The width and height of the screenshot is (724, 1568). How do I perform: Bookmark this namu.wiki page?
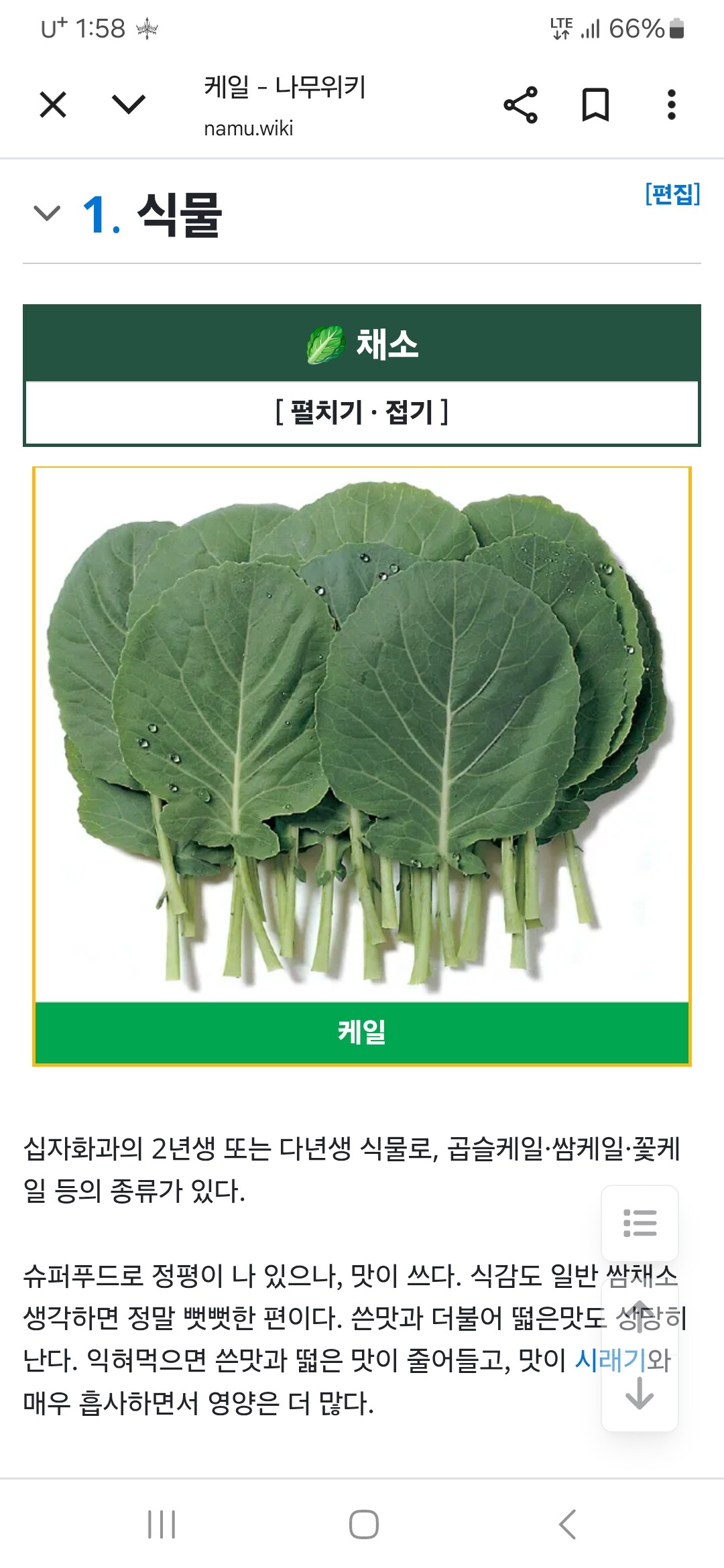point(595,105)
